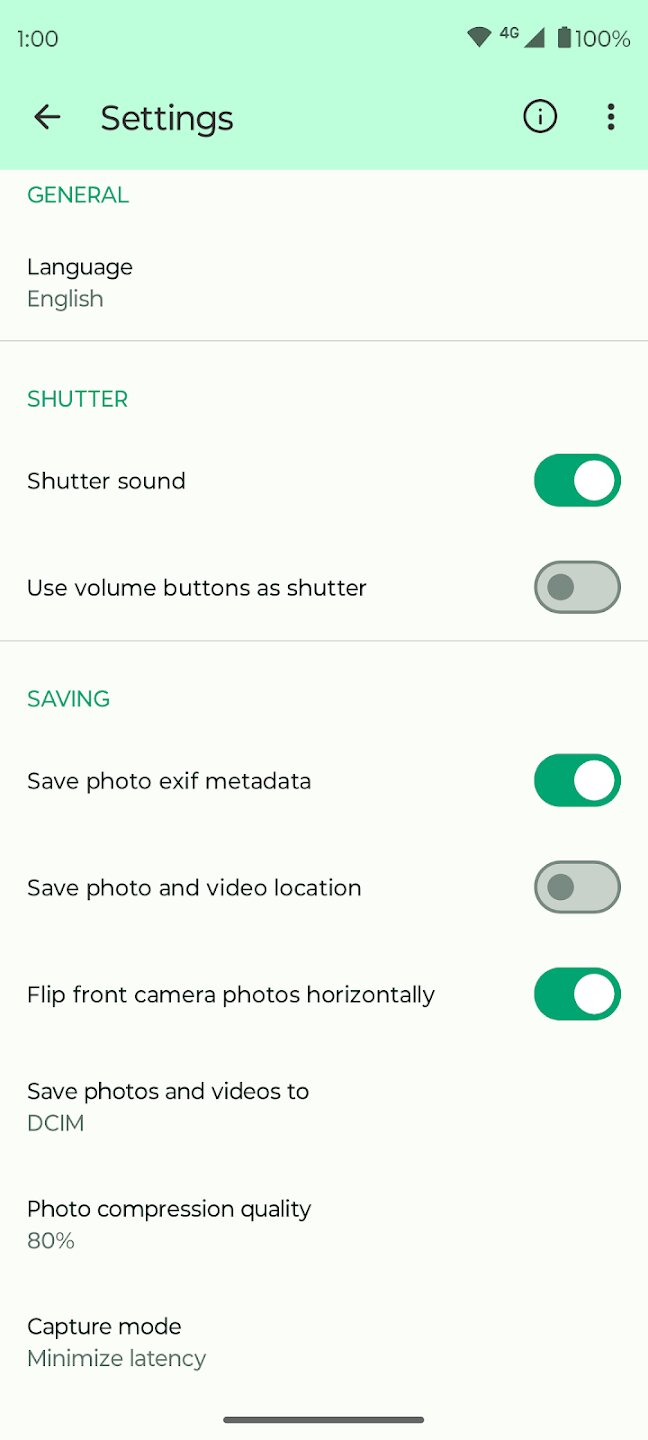Screen dimensions: 648x1440
Task: Open the info icon in app bar
Action: point(540,118)
